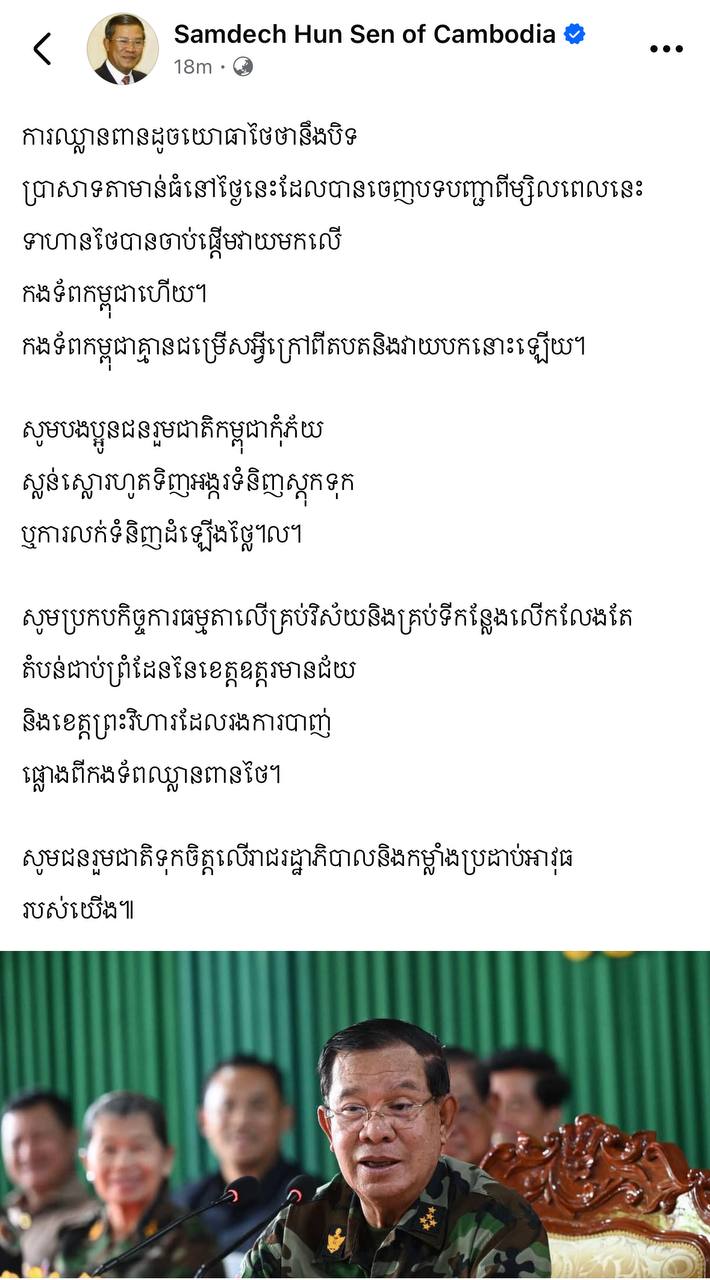Go back using the arrow
The height and width of the screenshot is (1280, 710).
point(42,49)
